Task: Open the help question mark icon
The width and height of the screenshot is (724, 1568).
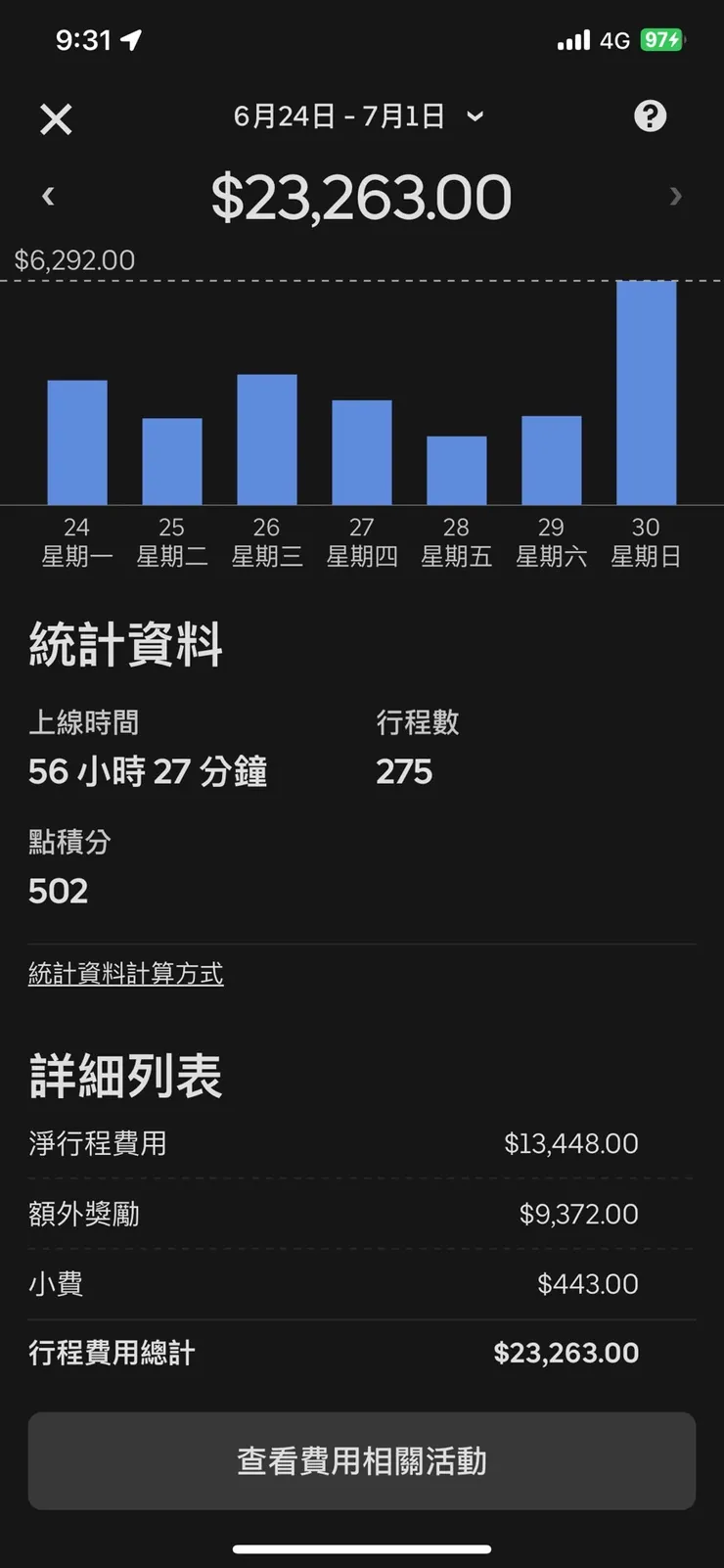Action: pos(650,116)
